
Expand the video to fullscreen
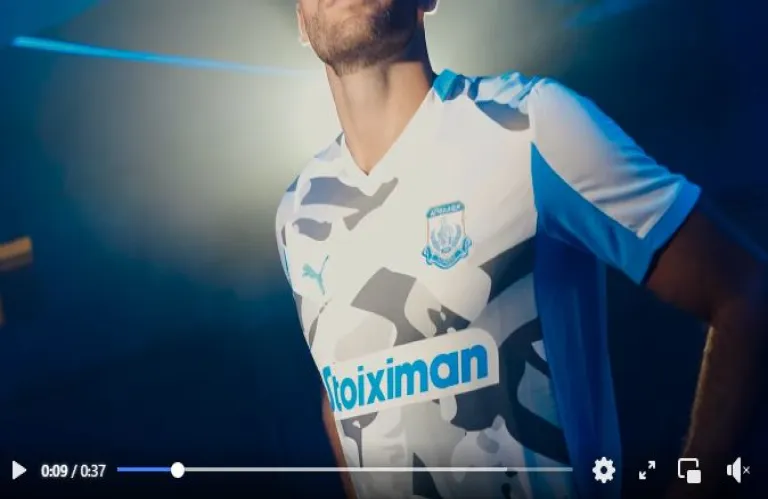pos(647,470)
